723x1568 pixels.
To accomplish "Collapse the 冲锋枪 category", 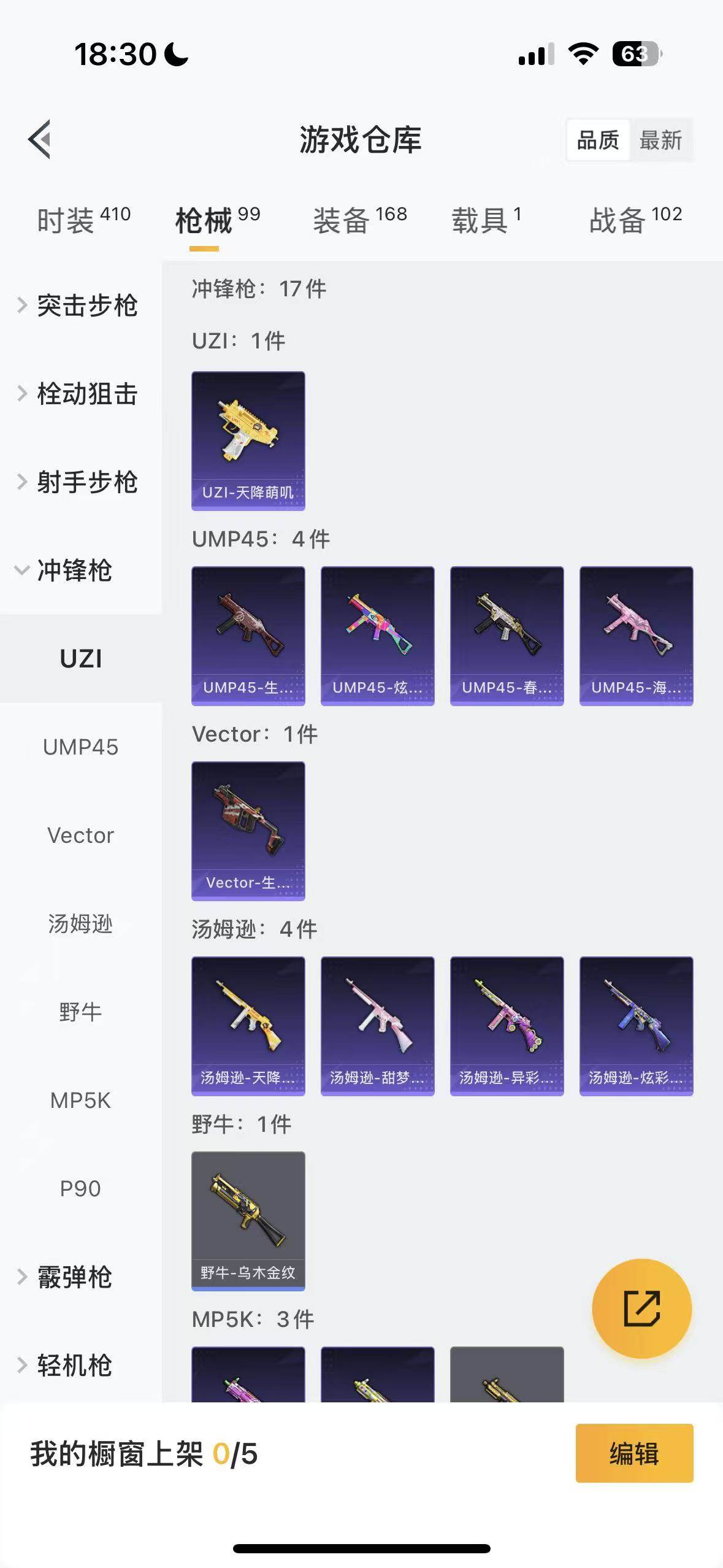I will (x=74, y=571).
